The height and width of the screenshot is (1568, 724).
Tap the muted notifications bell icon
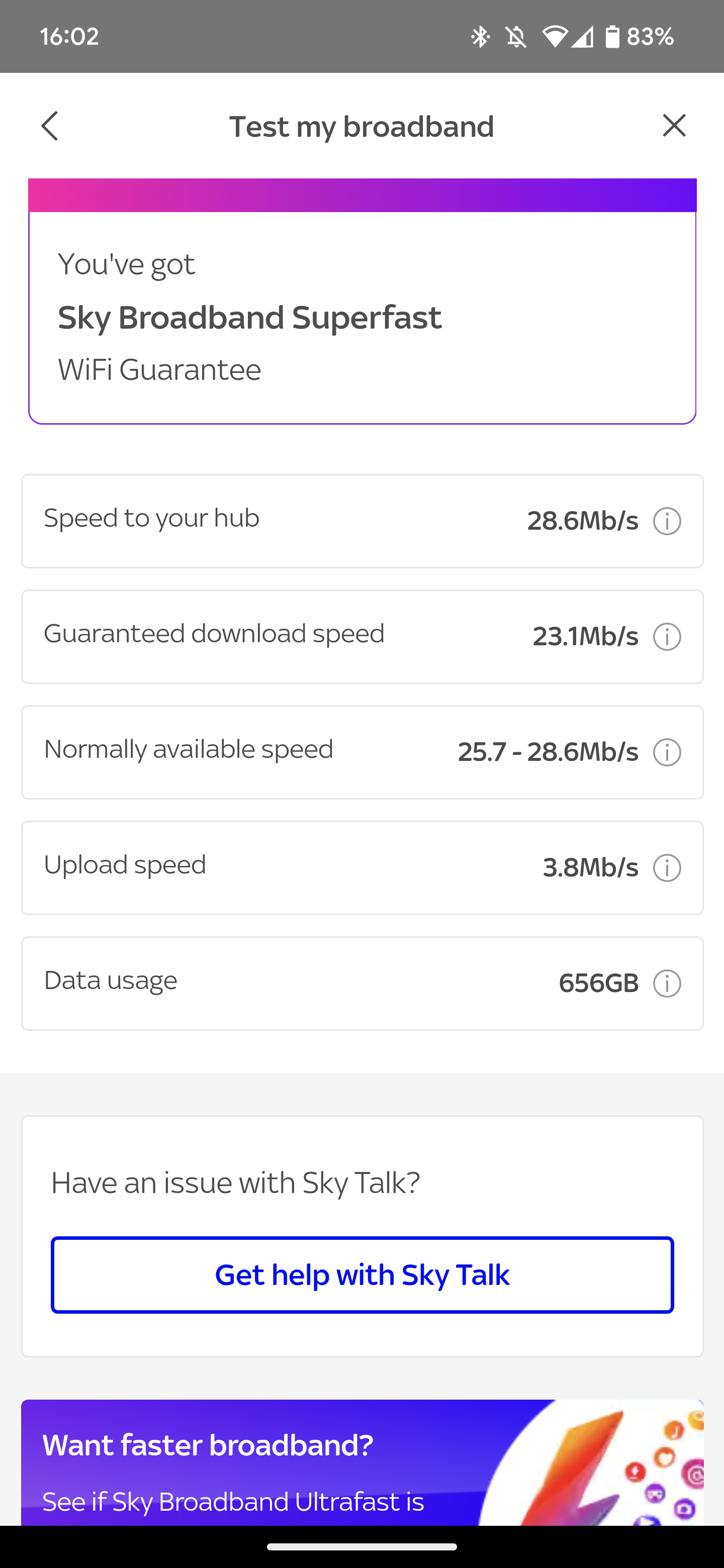point(515,36)
